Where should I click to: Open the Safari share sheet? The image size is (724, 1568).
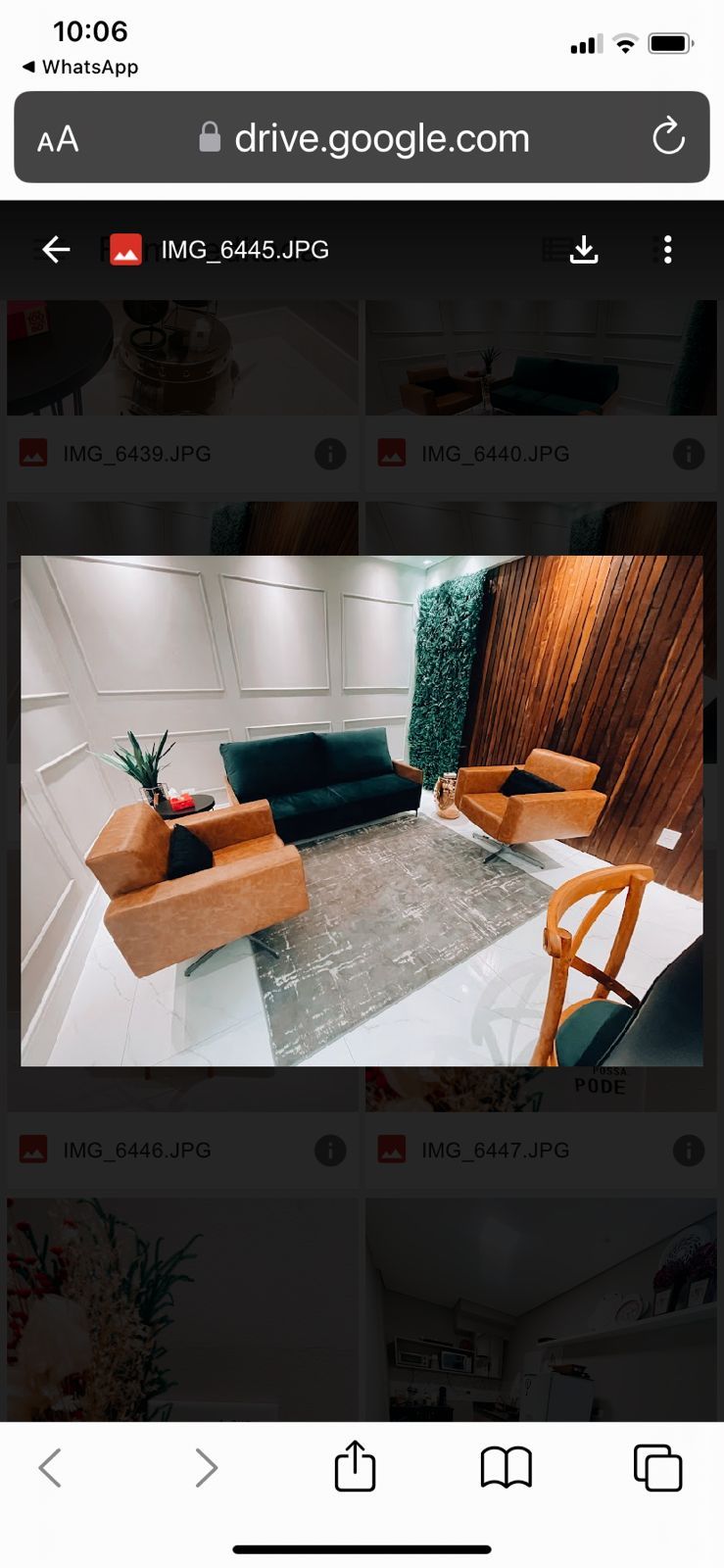tap(355, 1467)
